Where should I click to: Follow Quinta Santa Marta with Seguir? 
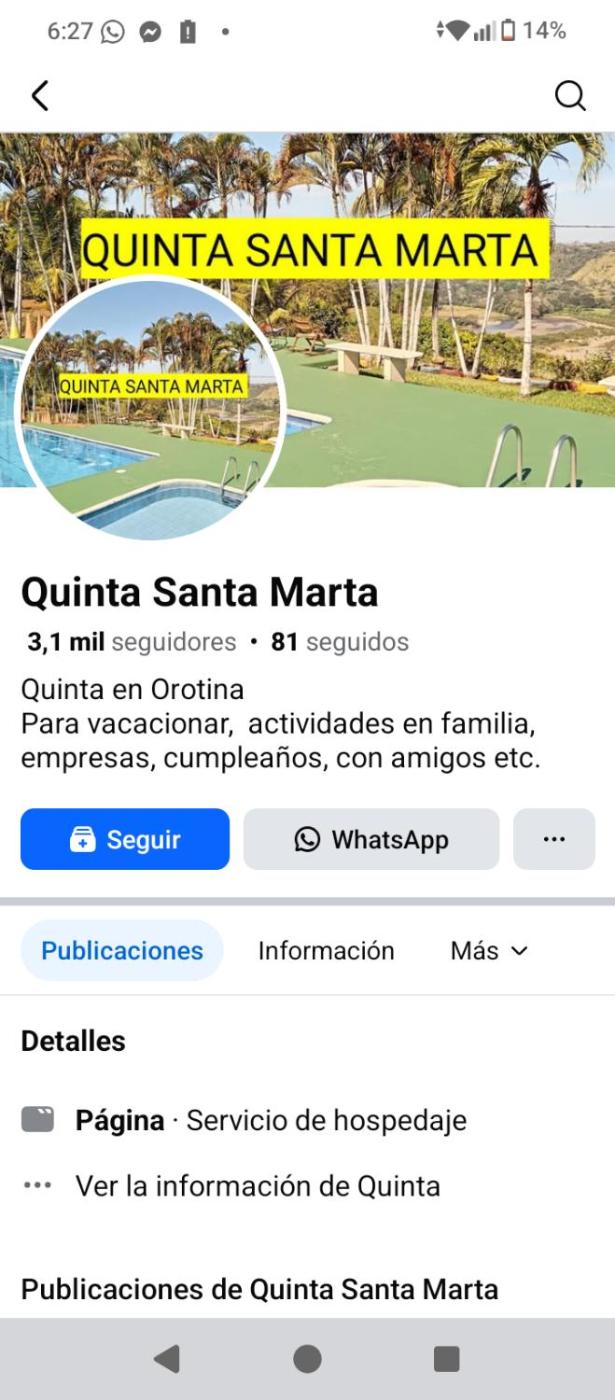(x=125, y=839)
